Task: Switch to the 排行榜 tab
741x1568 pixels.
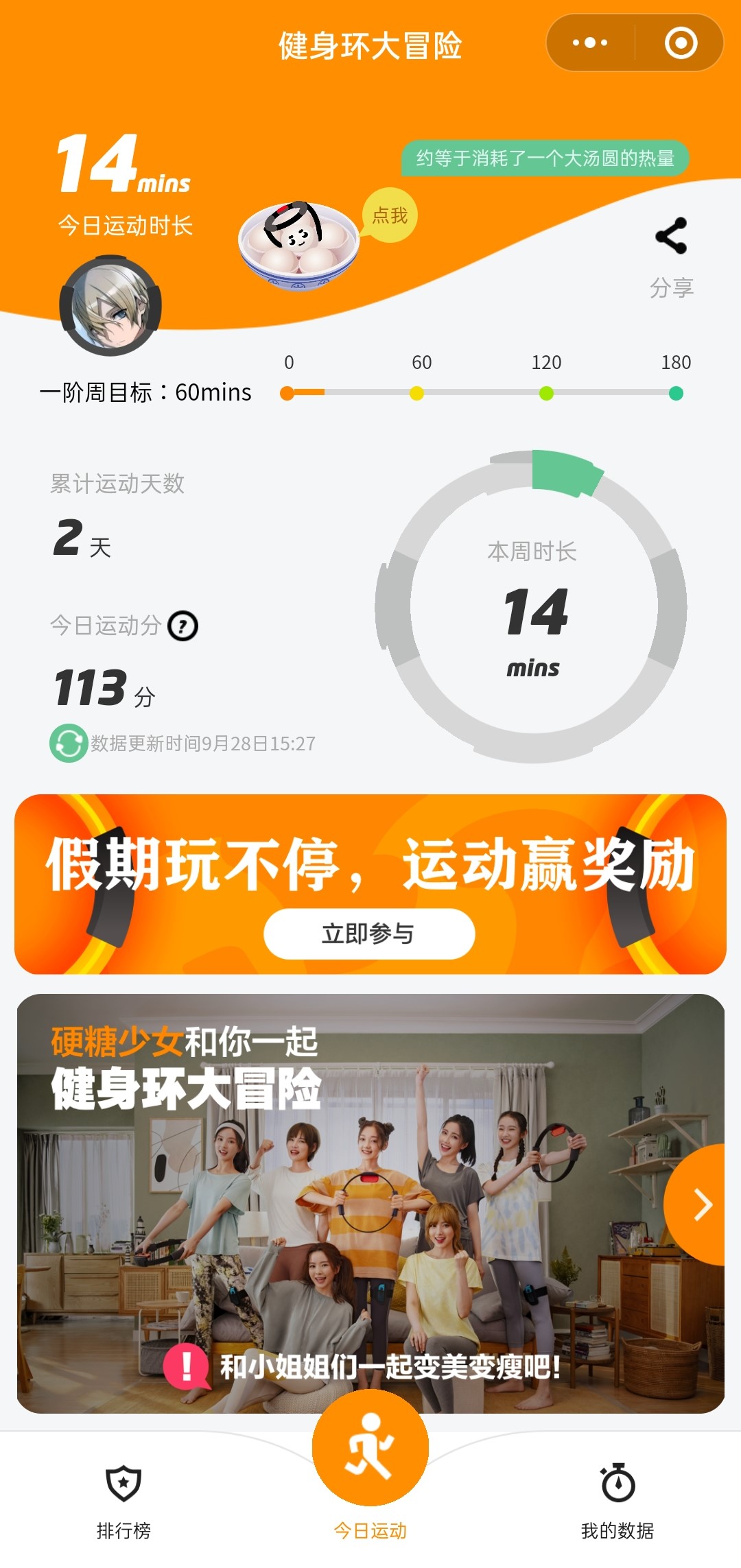Action: [x=123, y=1501]
